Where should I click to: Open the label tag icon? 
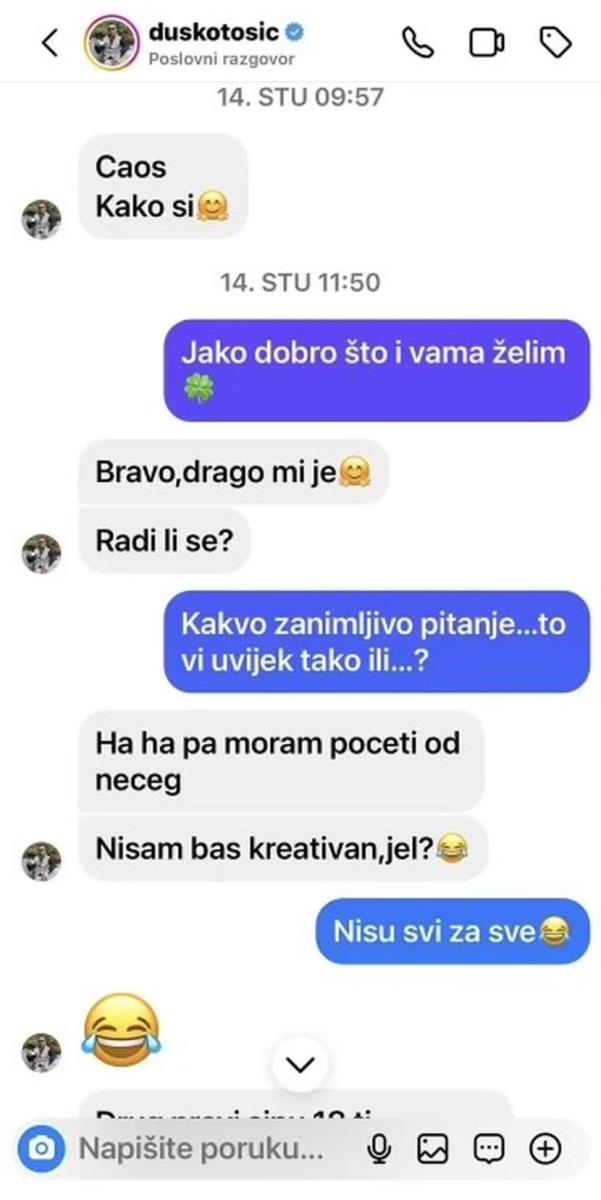pyautogui.click(x=555, y=42)
